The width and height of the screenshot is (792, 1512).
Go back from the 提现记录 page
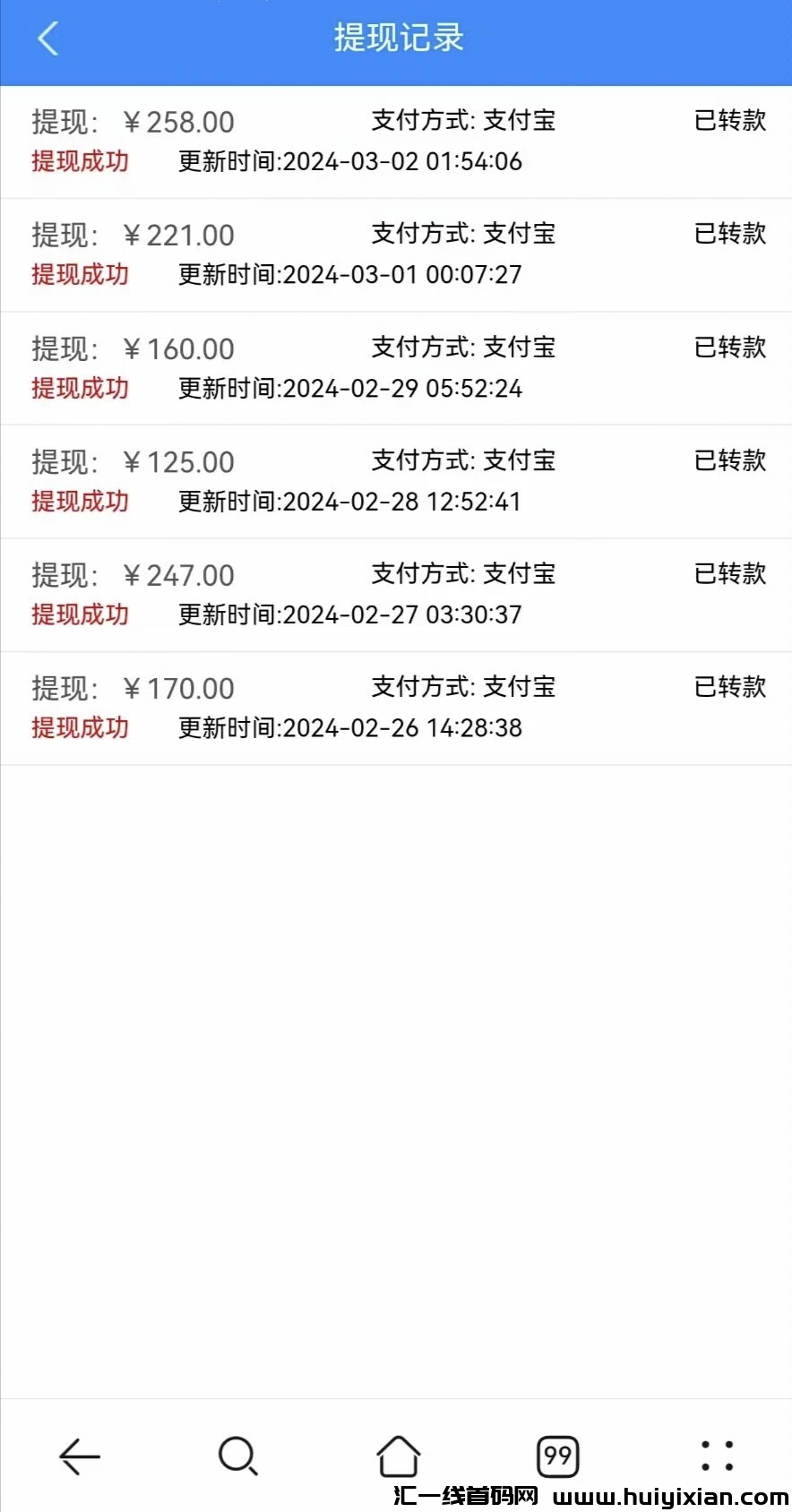[x=48, y=39]
